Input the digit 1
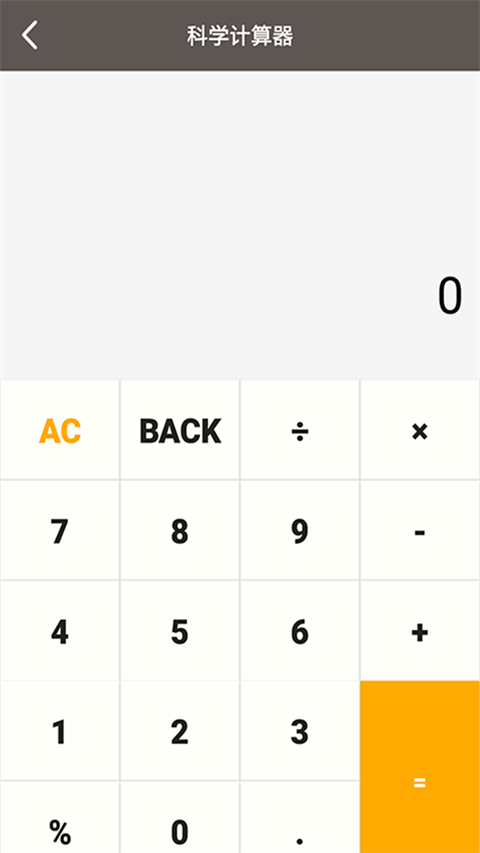 pyautogui.click(x=60, y=731)
